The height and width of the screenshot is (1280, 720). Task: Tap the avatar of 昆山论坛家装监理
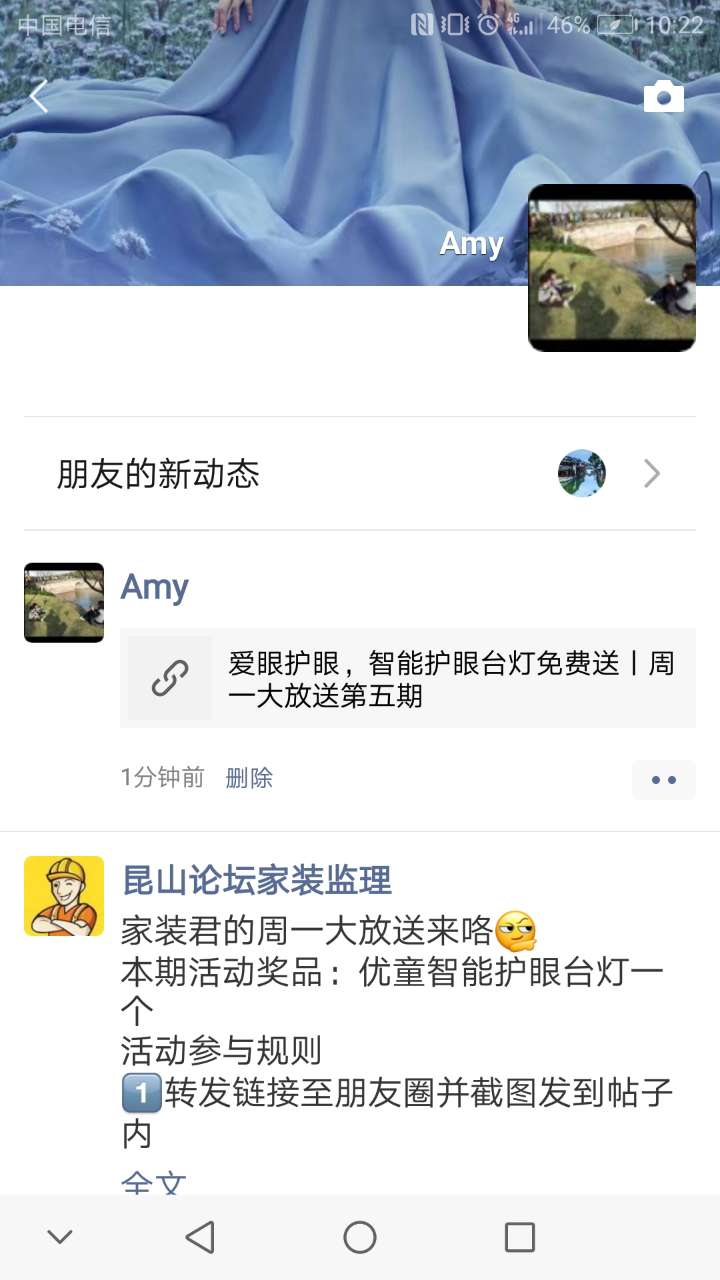(x=64, y=896)
